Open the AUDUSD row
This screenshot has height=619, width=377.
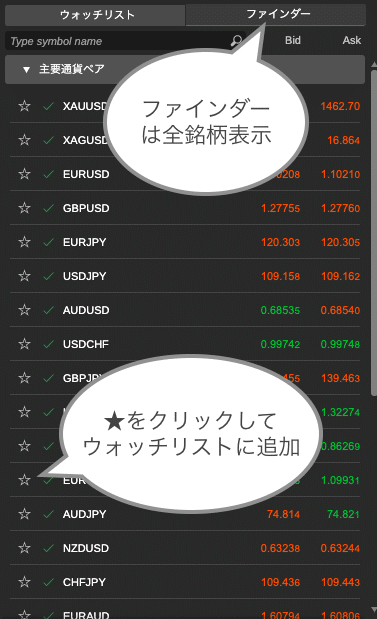pos(185,310)
